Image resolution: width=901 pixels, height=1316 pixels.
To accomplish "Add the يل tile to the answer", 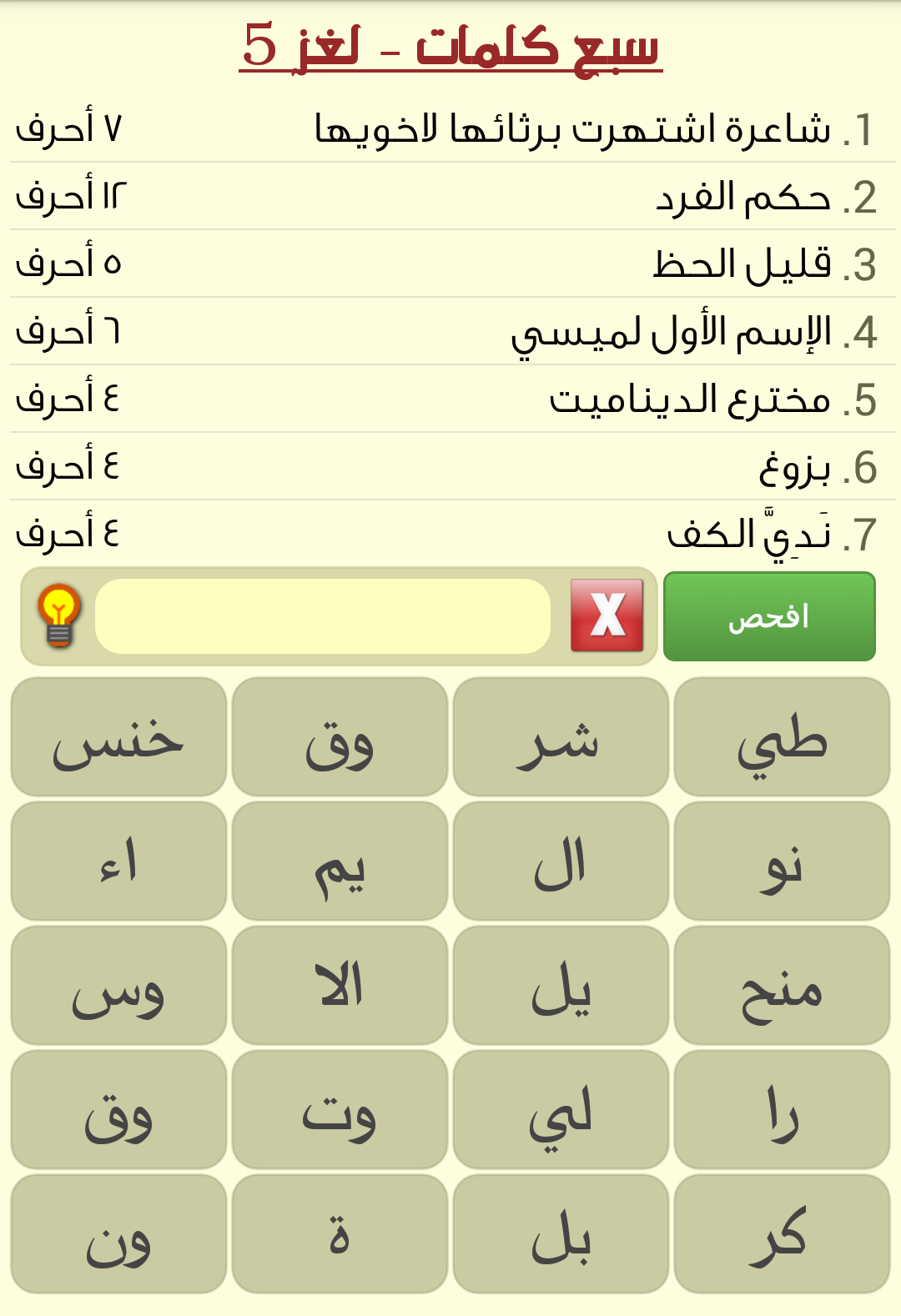I will click(561, 986).
